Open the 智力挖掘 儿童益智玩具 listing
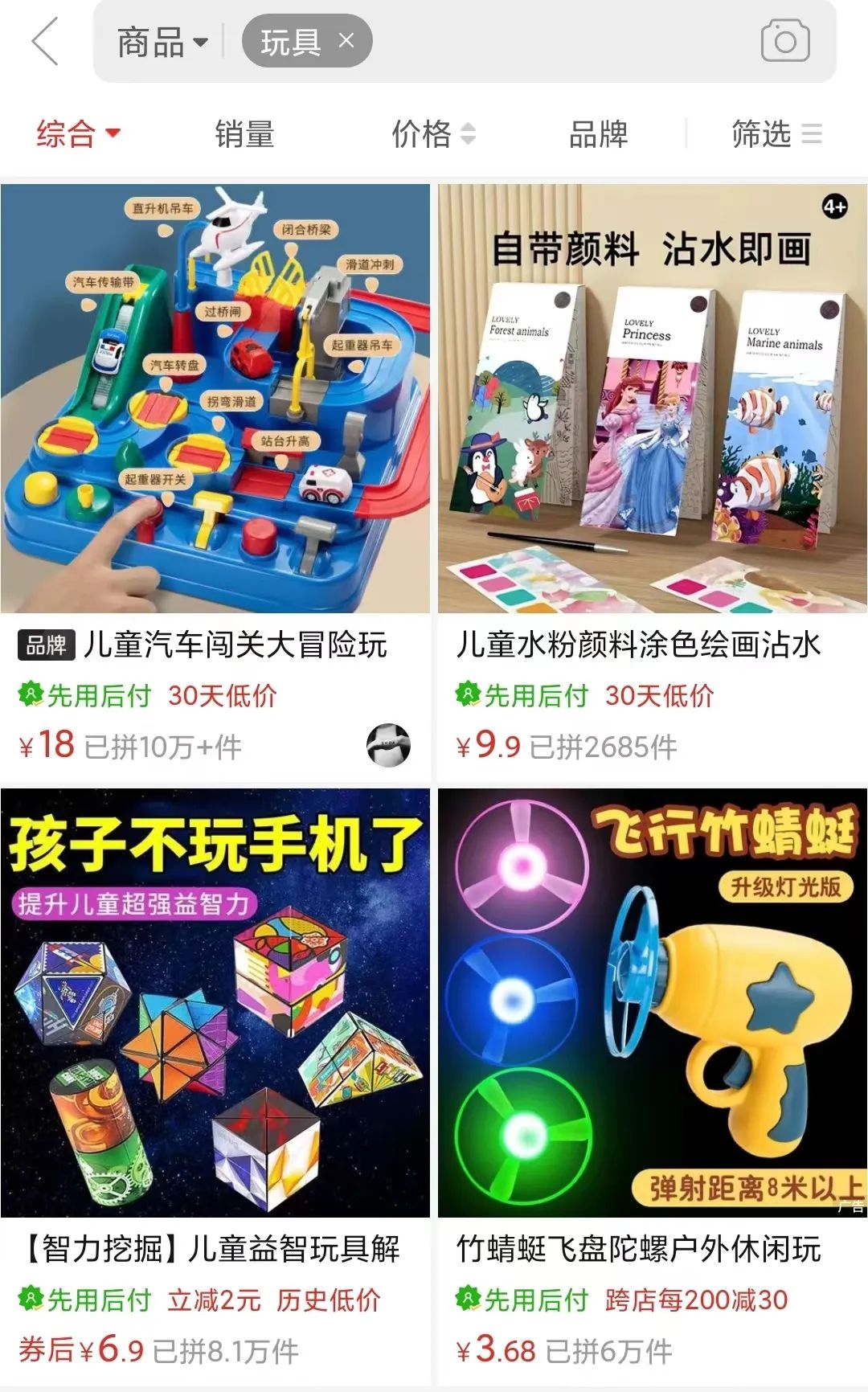The width and height of the screenshot is (868, 1392). coord(215,1087)
